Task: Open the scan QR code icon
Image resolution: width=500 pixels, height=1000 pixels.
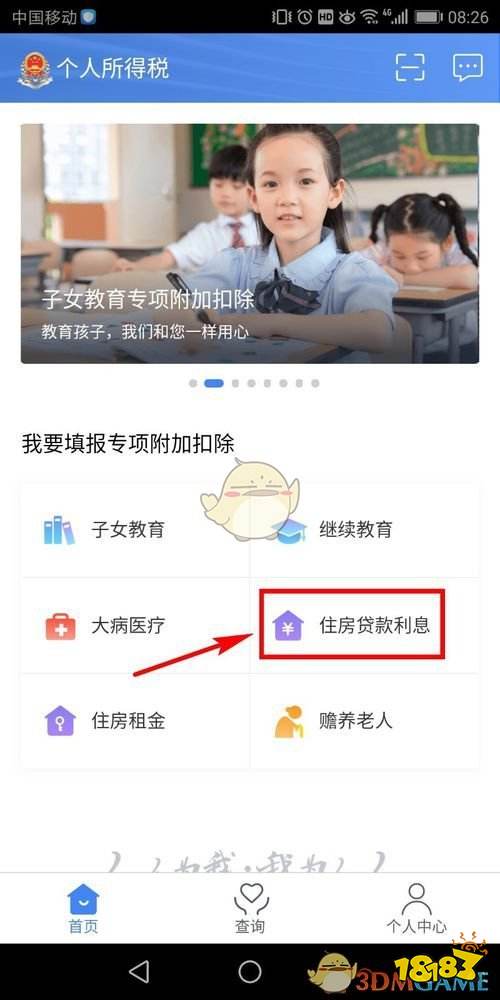Action: pos(409,68)
